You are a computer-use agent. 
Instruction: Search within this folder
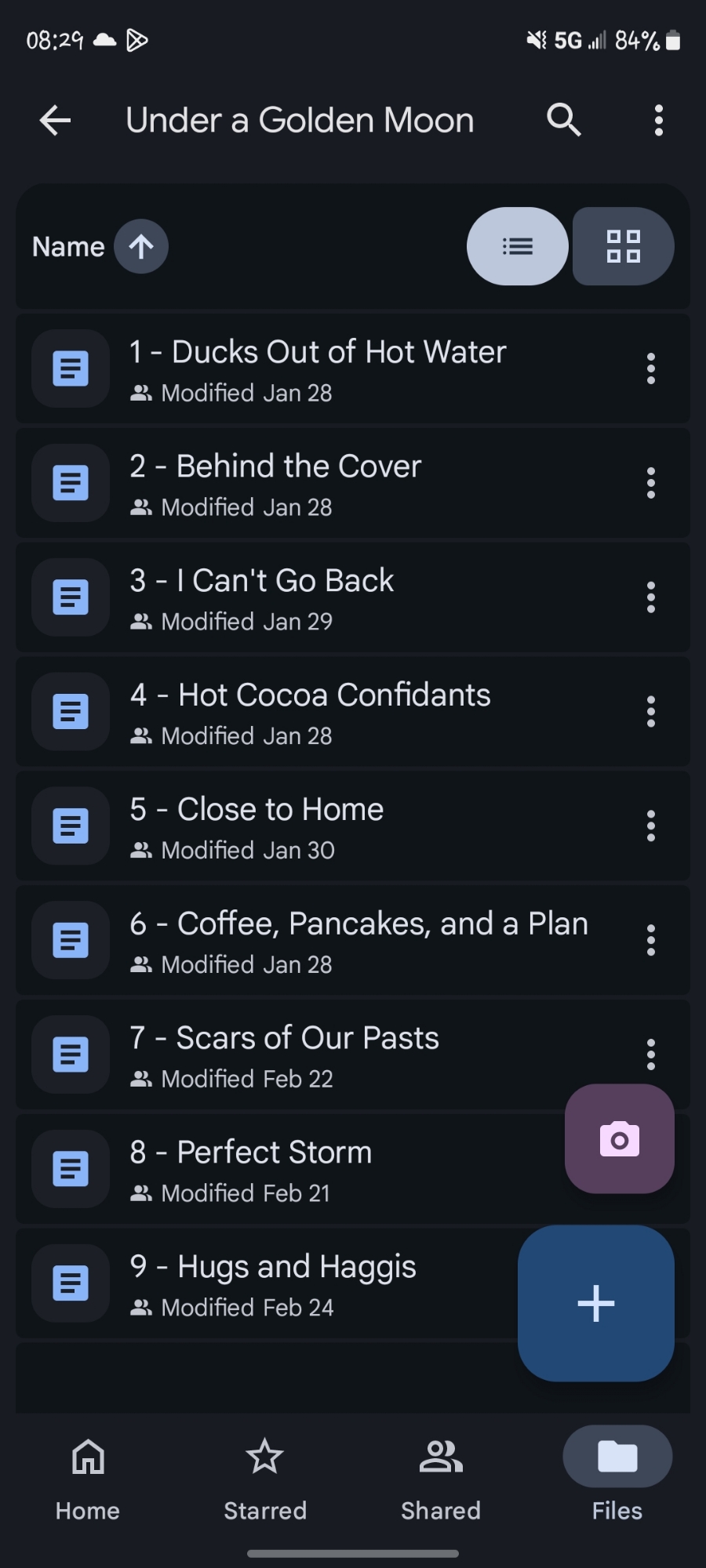[563, 120]
